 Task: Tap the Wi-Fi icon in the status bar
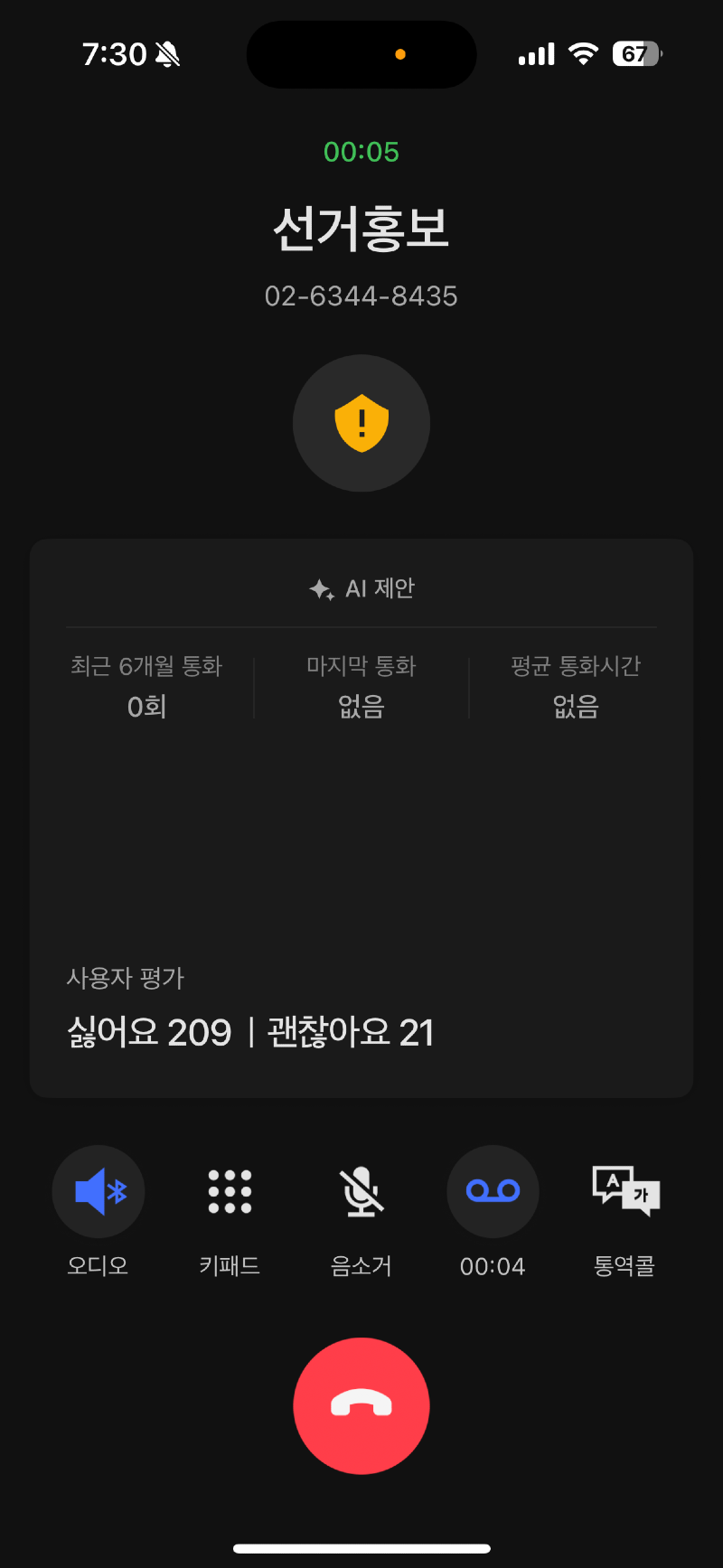[584, 54]
